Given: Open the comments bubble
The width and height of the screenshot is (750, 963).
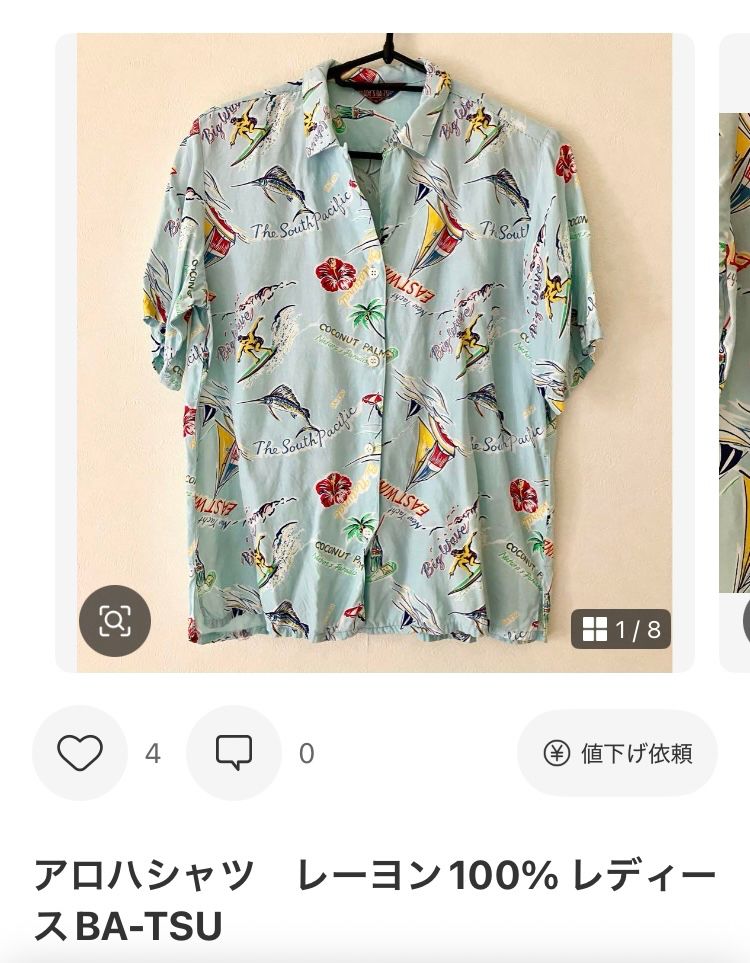Looking at the screenshot, I should pos(234,753).
